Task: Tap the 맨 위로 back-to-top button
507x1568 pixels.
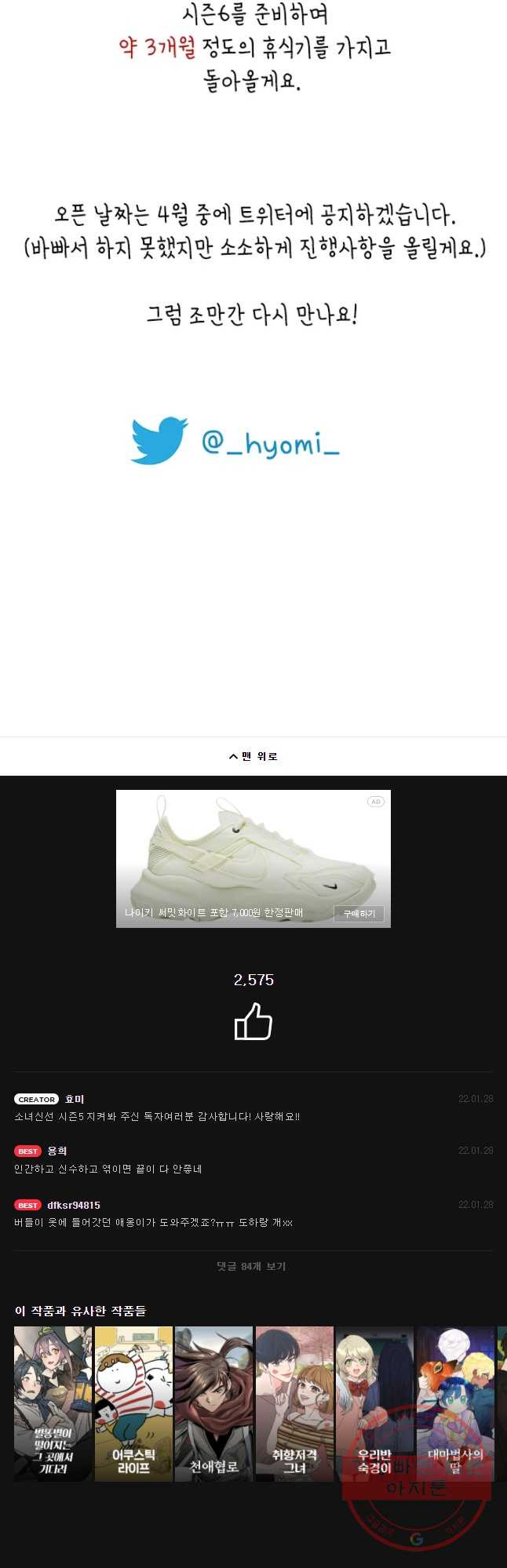Action: point(253,756)
